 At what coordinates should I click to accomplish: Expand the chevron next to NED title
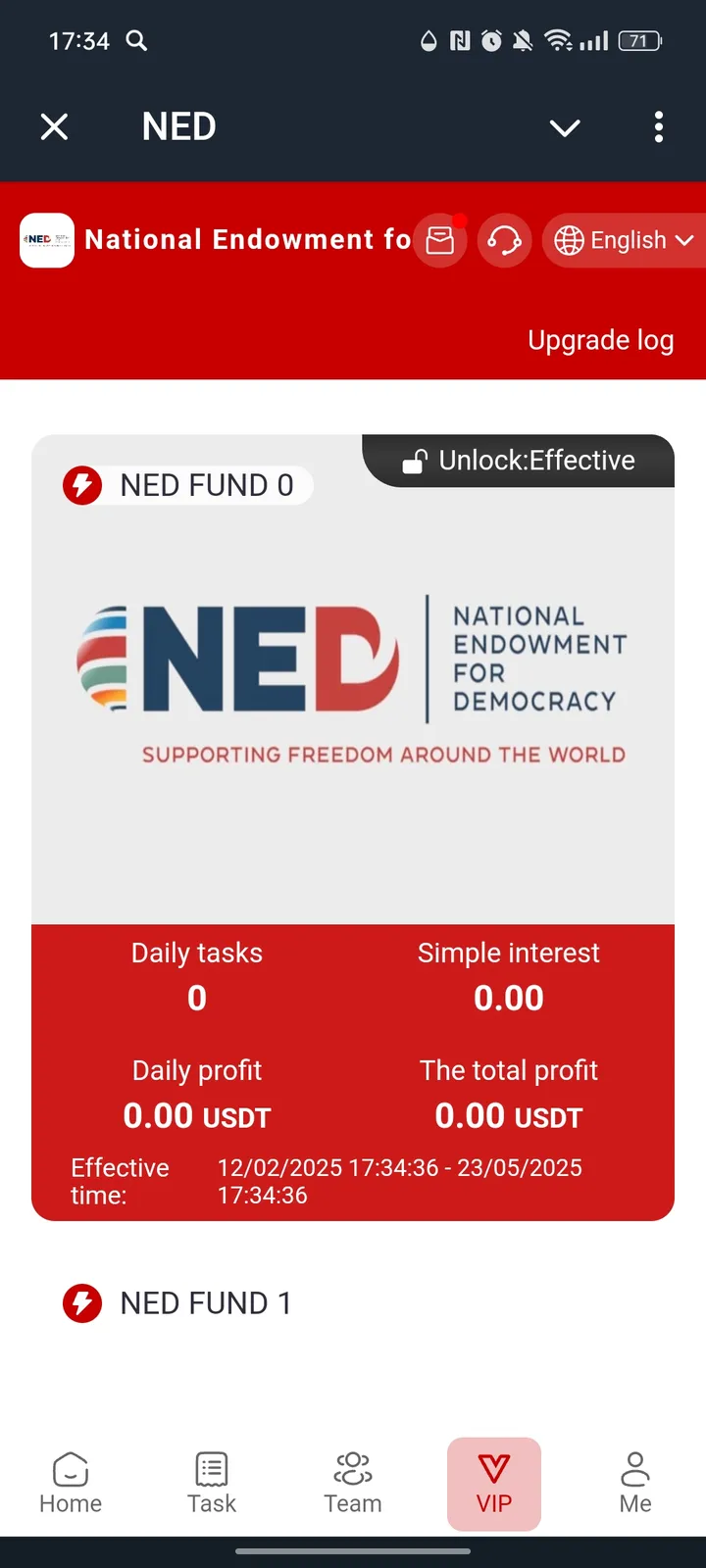565,127
